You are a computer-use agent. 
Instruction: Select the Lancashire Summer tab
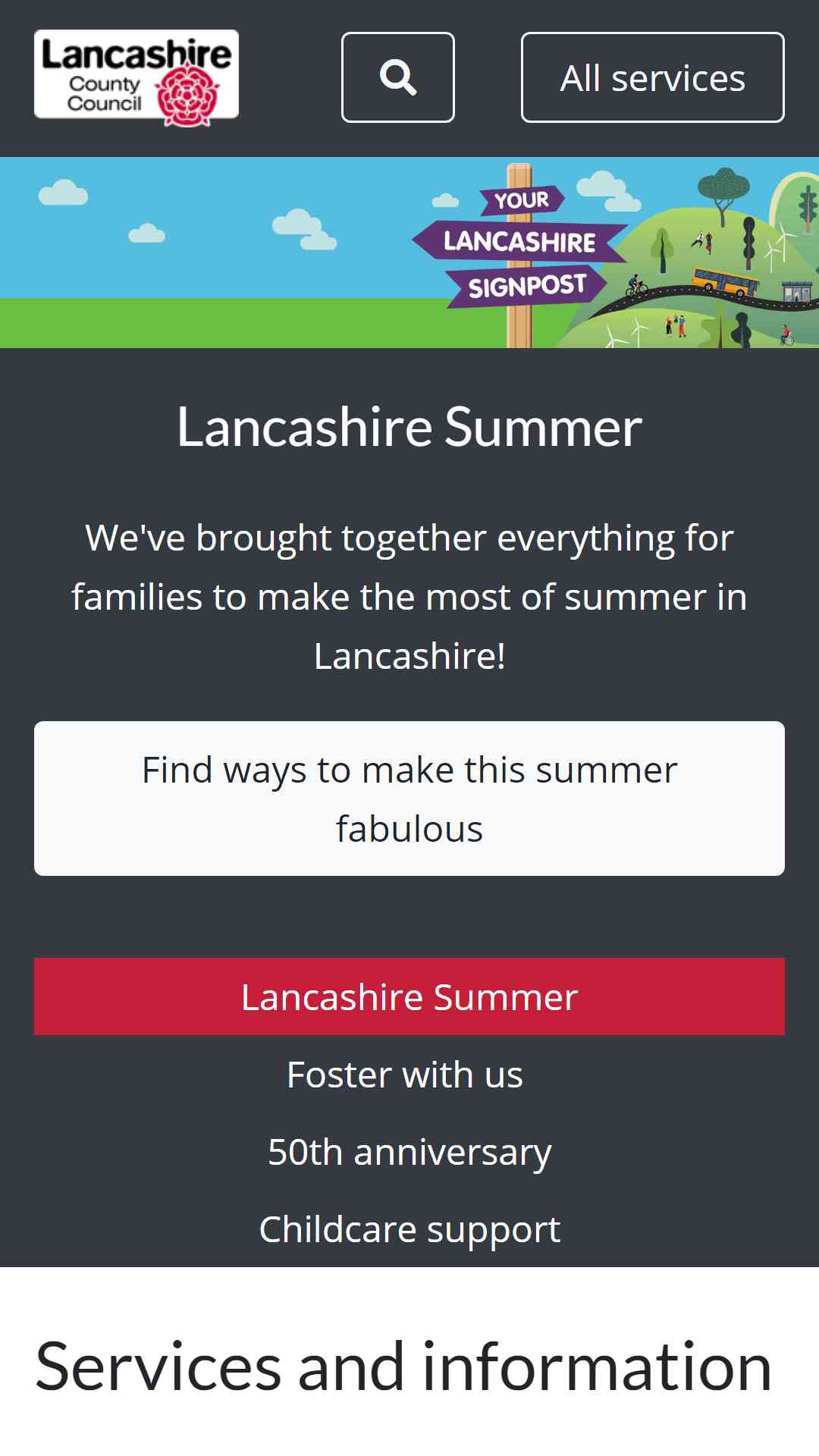[409, 996]
